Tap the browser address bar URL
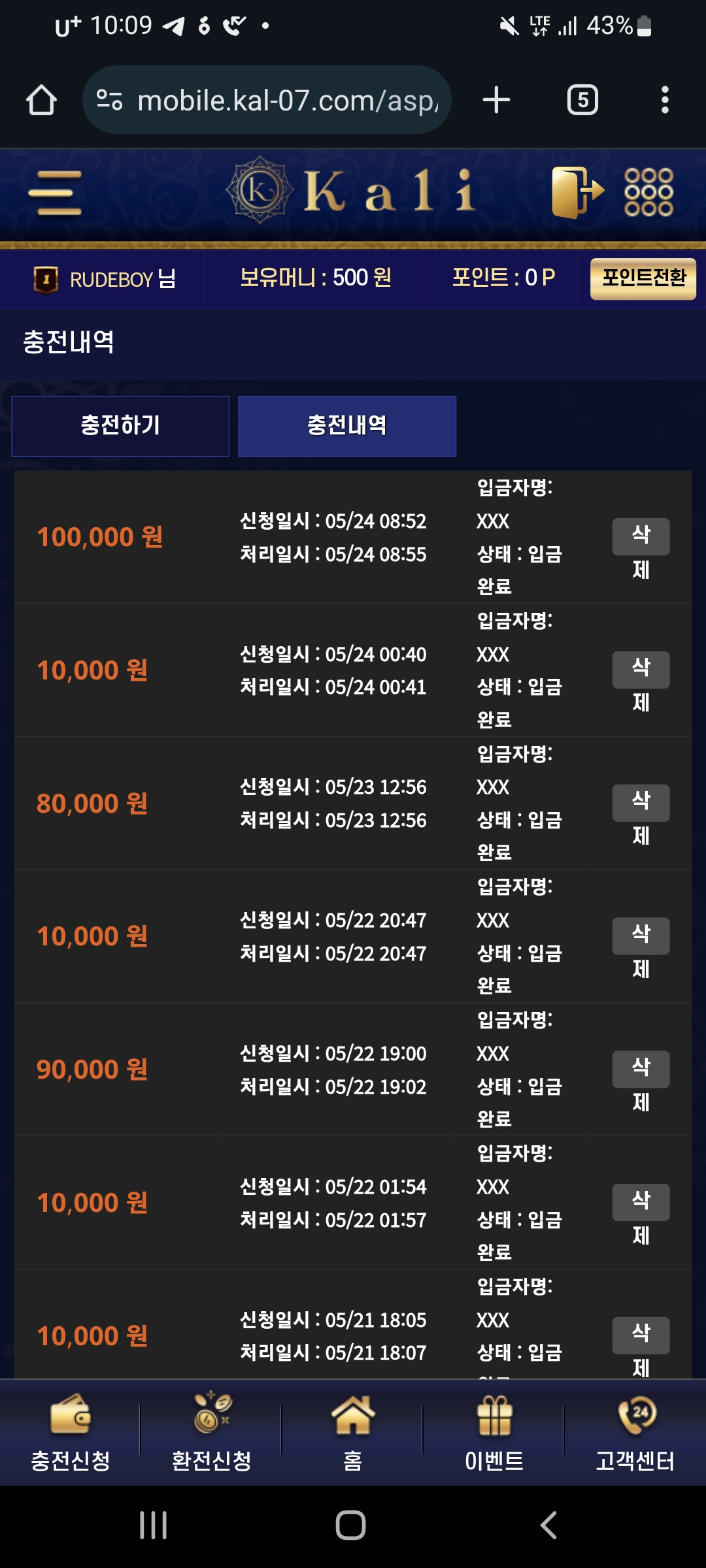This screenshot has width=706, height=1568. (x=288, y=101)
